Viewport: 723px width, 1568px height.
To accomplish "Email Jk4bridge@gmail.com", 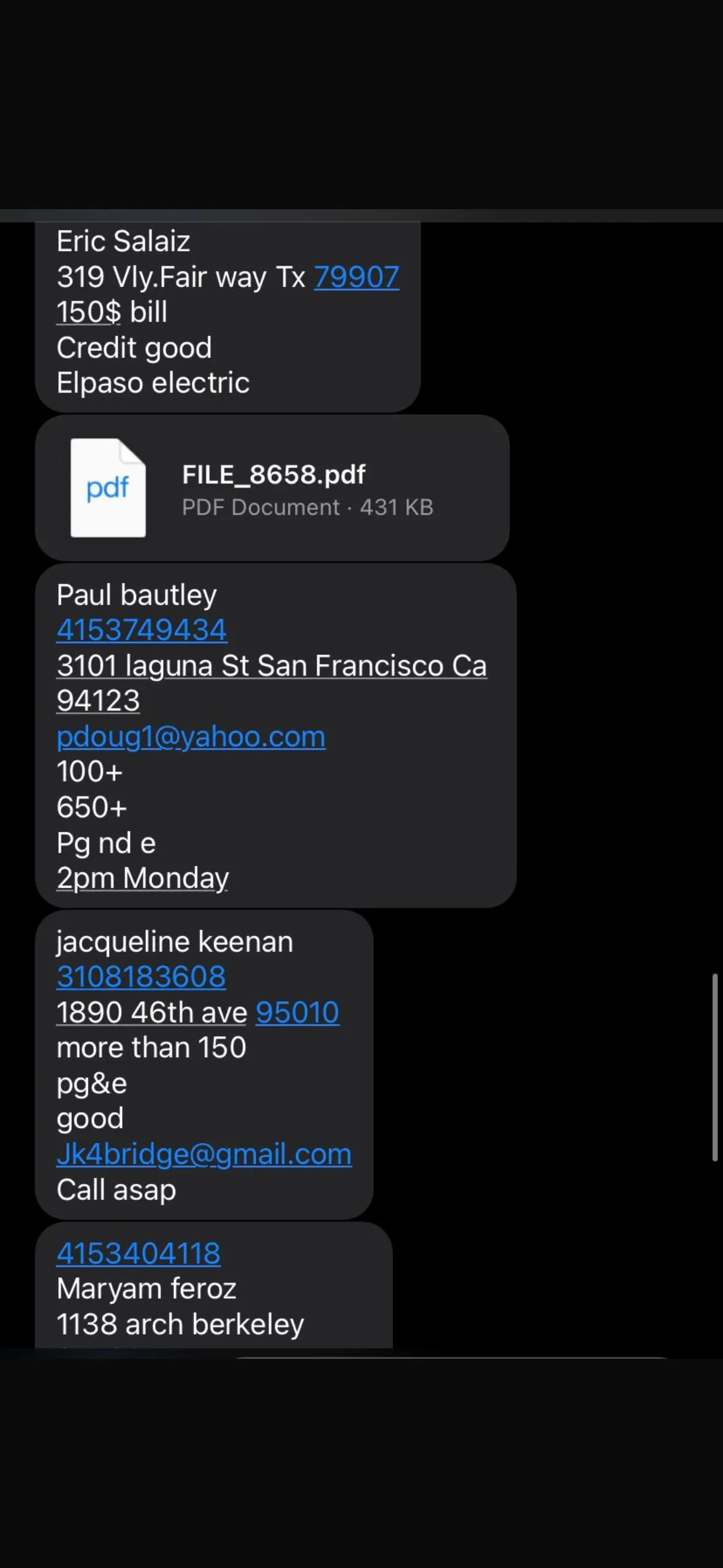I will pyautogui.click(x=204, y=1155).
